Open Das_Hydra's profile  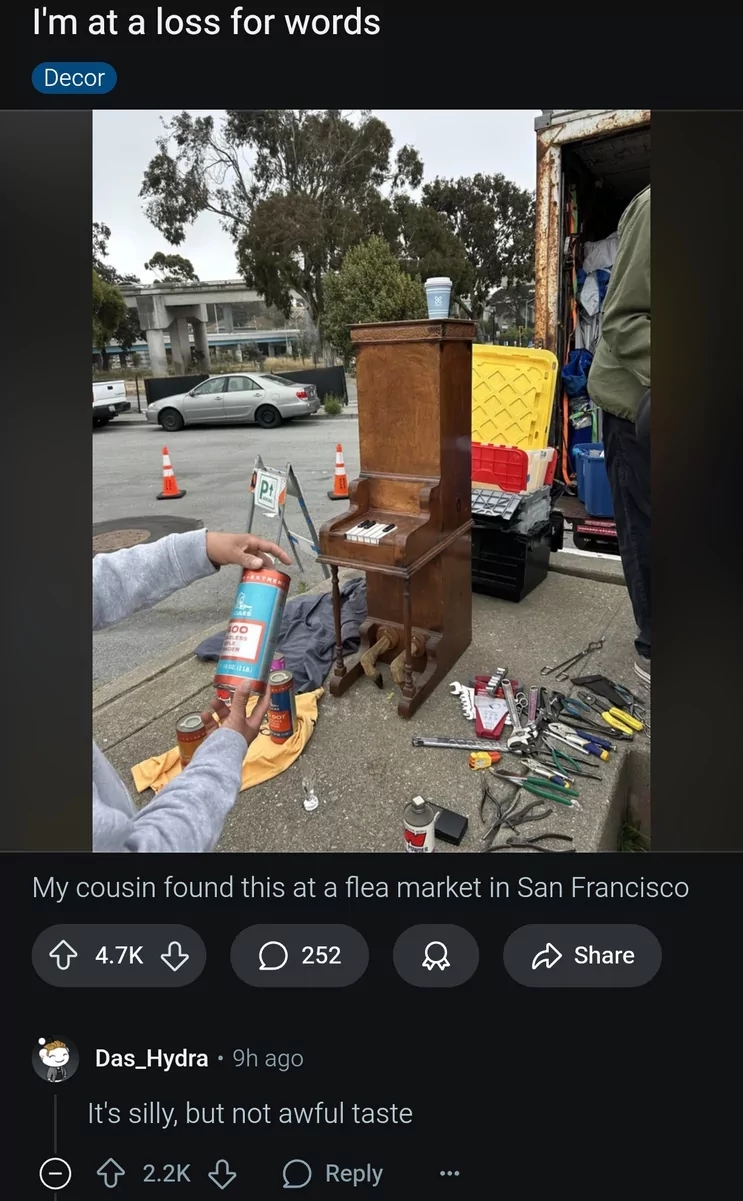[x=151, y=1058]
